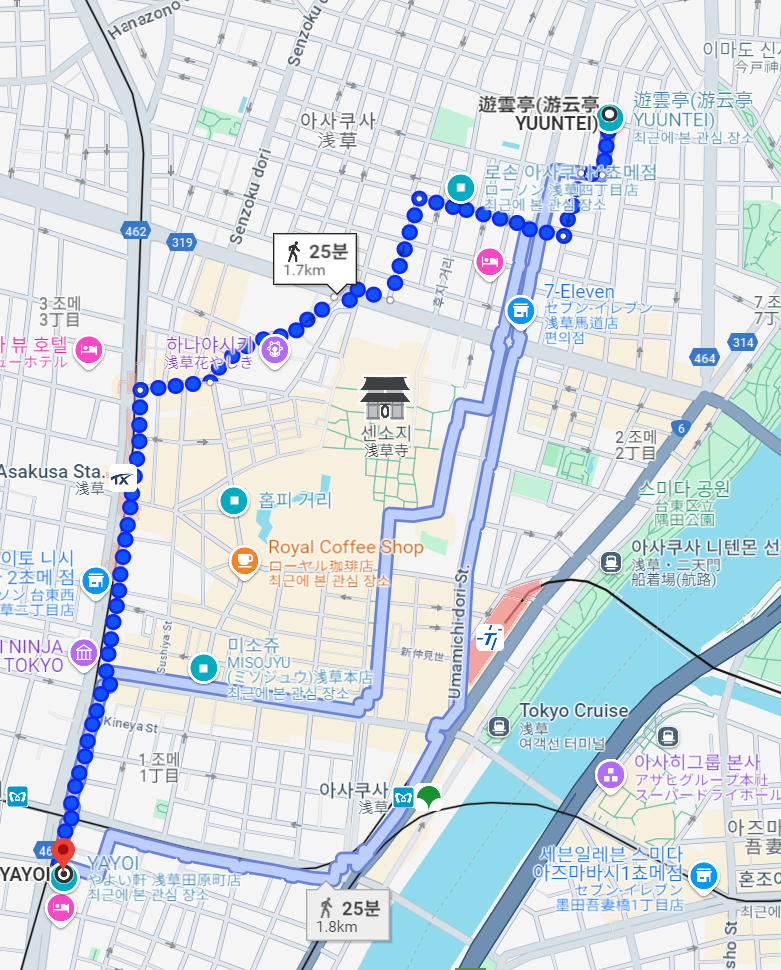Open the Asakusa Sta. TX station marker

pos(122,478)
